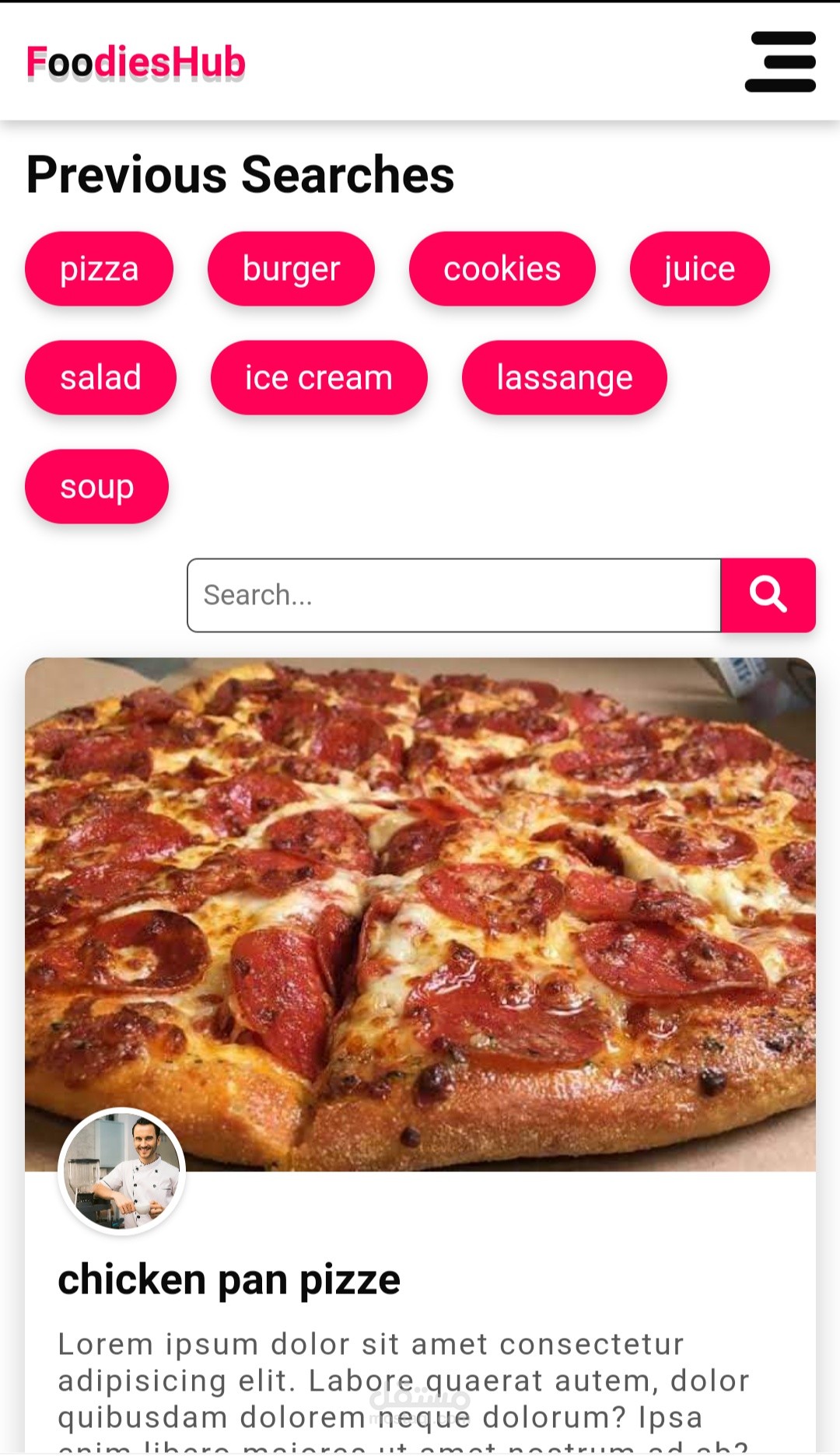Search again for juice

coord(699,269)
